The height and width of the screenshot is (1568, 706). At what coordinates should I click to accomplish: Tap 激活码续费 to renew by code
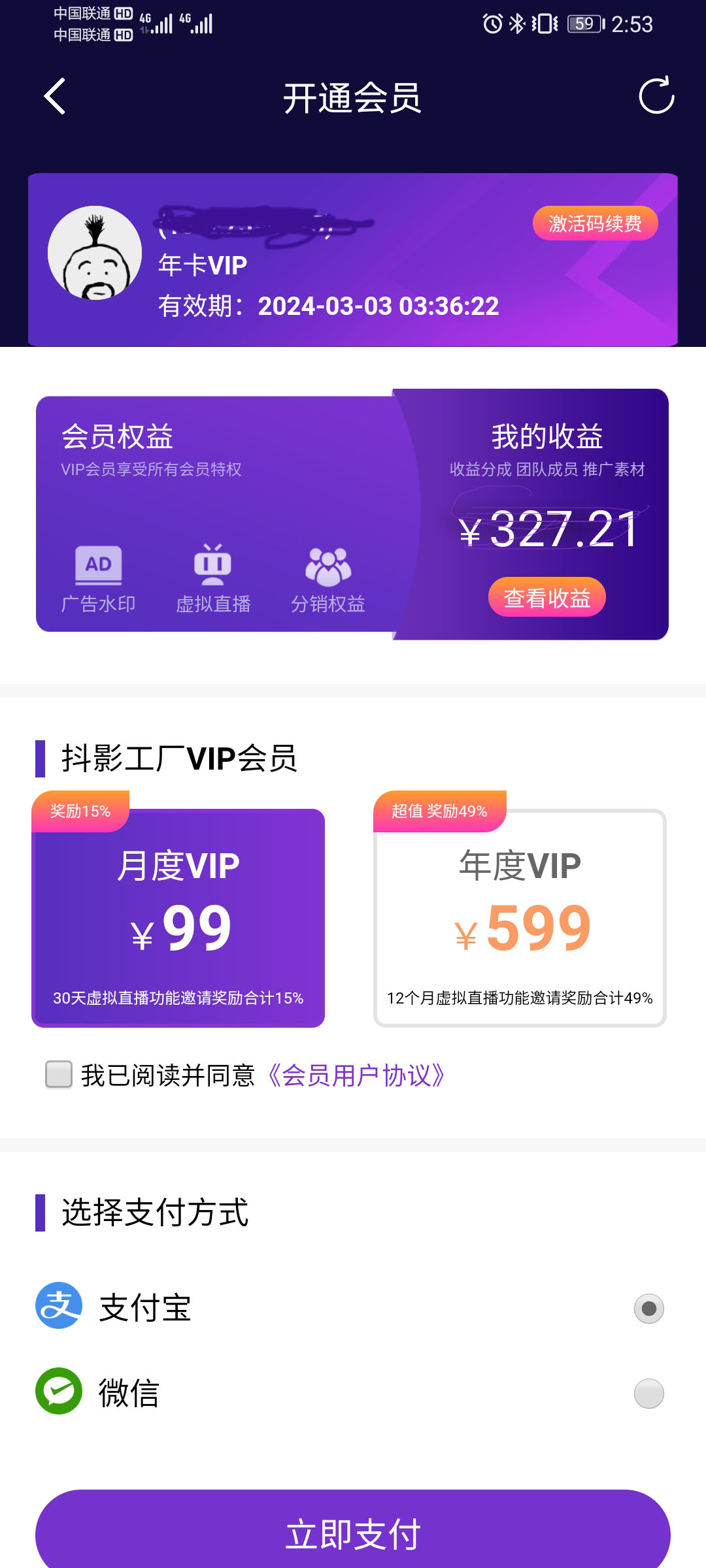point(595,223)
